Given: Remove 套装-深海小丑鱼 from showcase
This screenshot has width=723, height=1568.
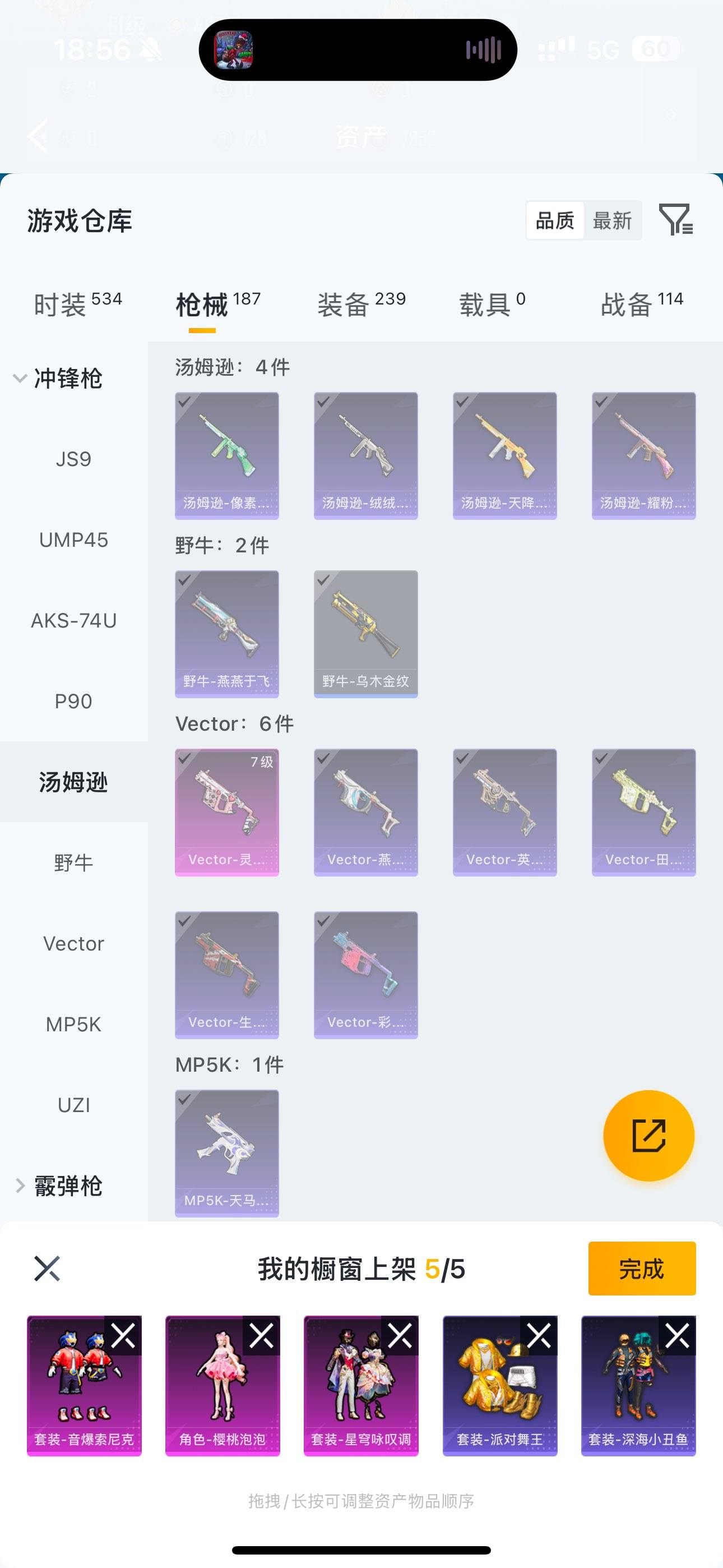Looking at the screenshot, I should click(x=678, y=1336).
